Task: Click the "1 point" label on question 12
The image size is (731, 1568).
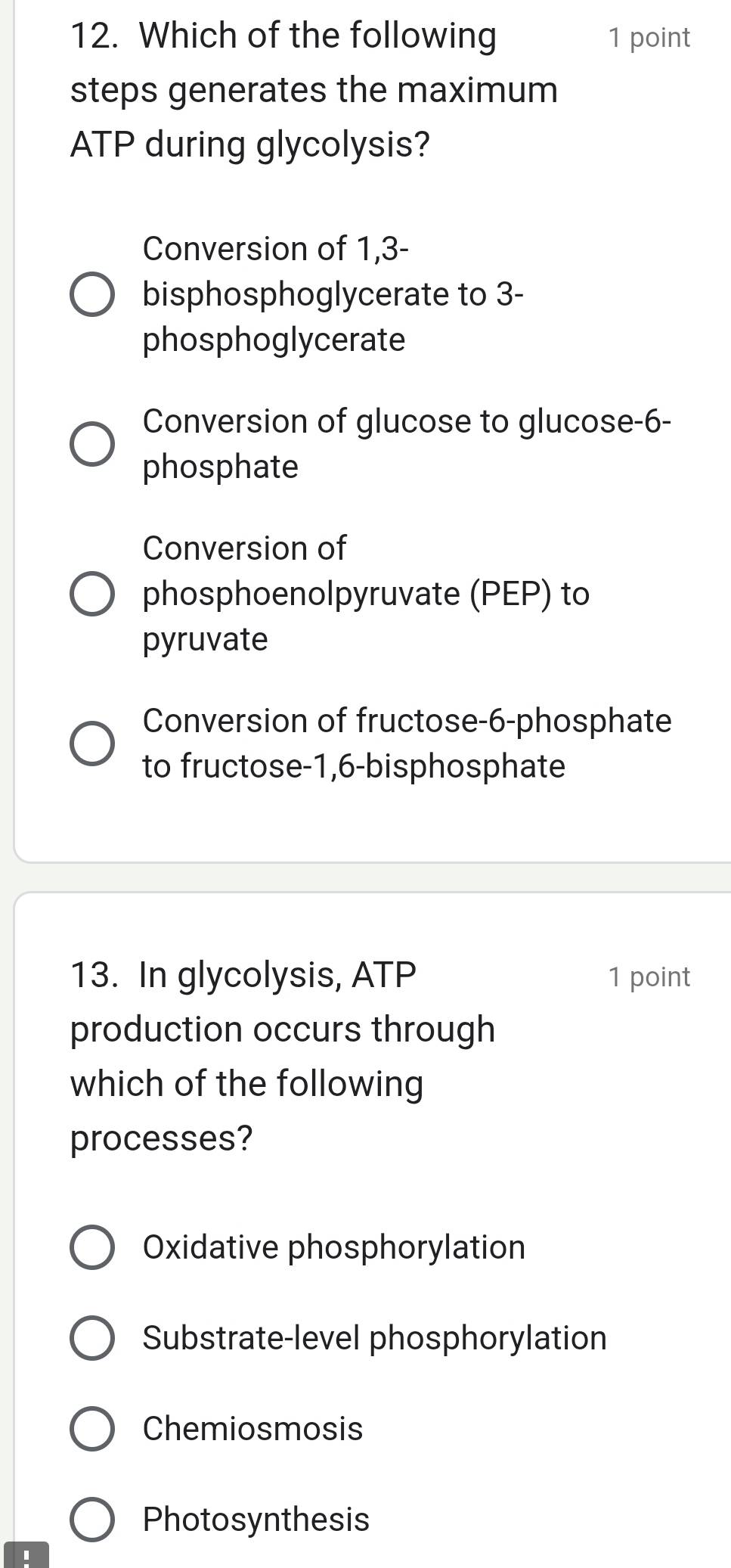Action: pos(650,36)
